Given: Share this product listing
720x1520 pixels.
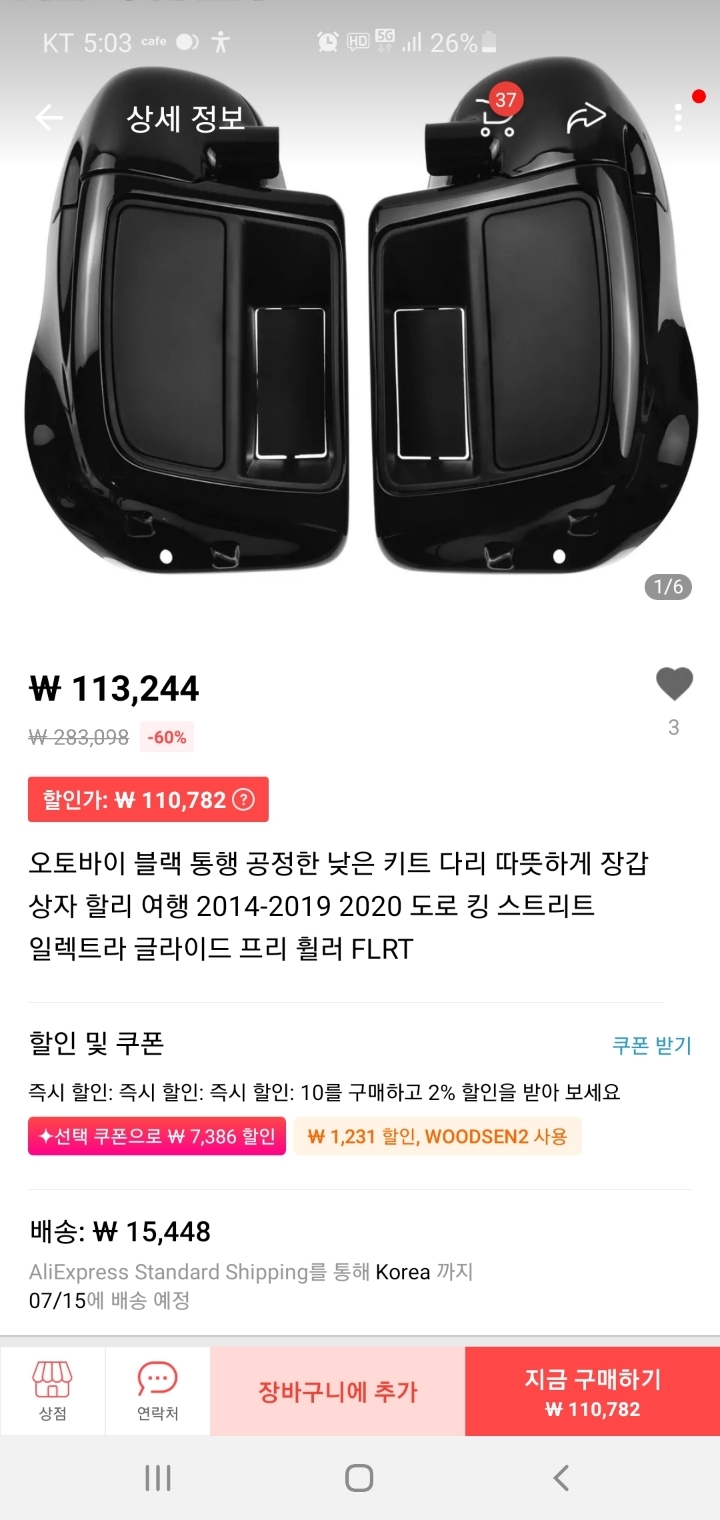Looking at the screenshot, I should tap(586, 118).
